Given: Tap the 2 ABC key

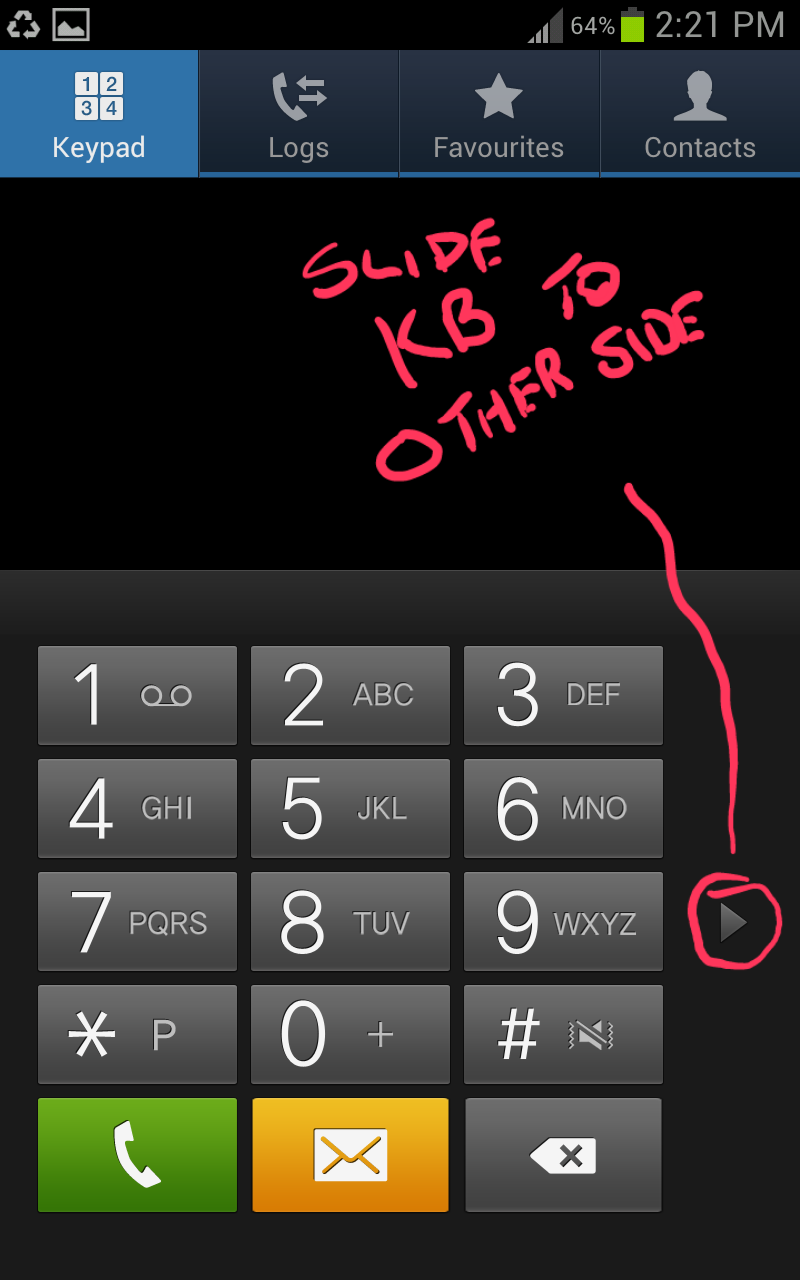Looking at the screenshot, I should [350, 695].
